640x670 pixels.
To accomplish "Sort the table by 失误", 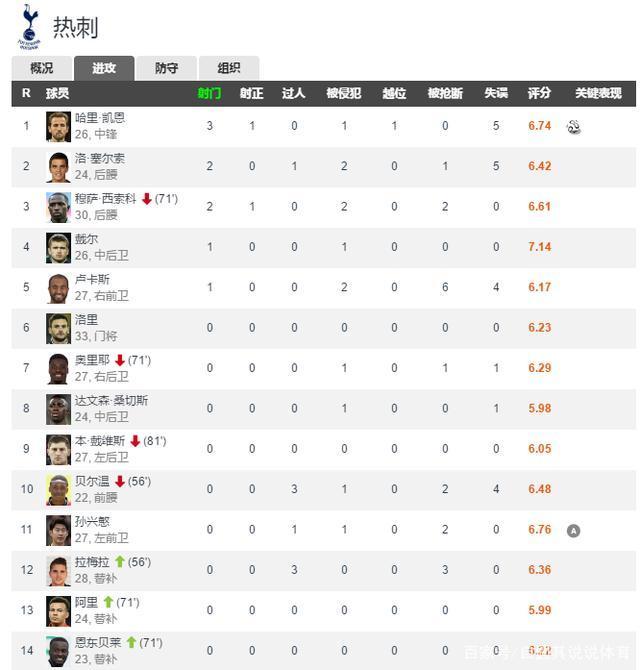I will click(x=496, y=93).
